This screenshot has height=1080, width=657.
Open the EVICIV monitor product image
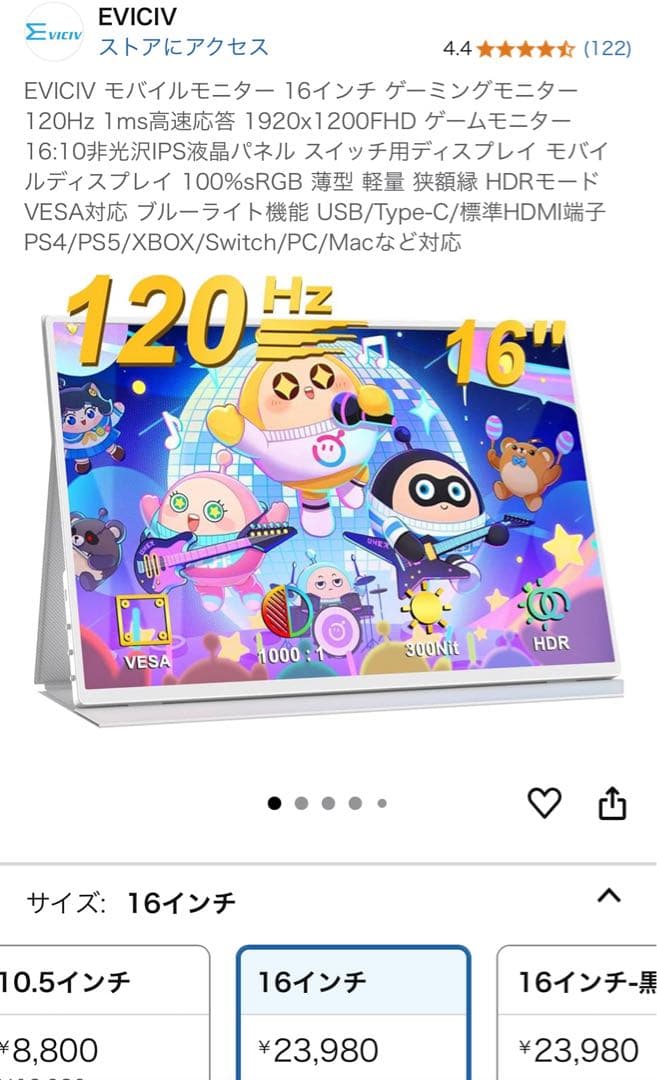click(328, 510)
